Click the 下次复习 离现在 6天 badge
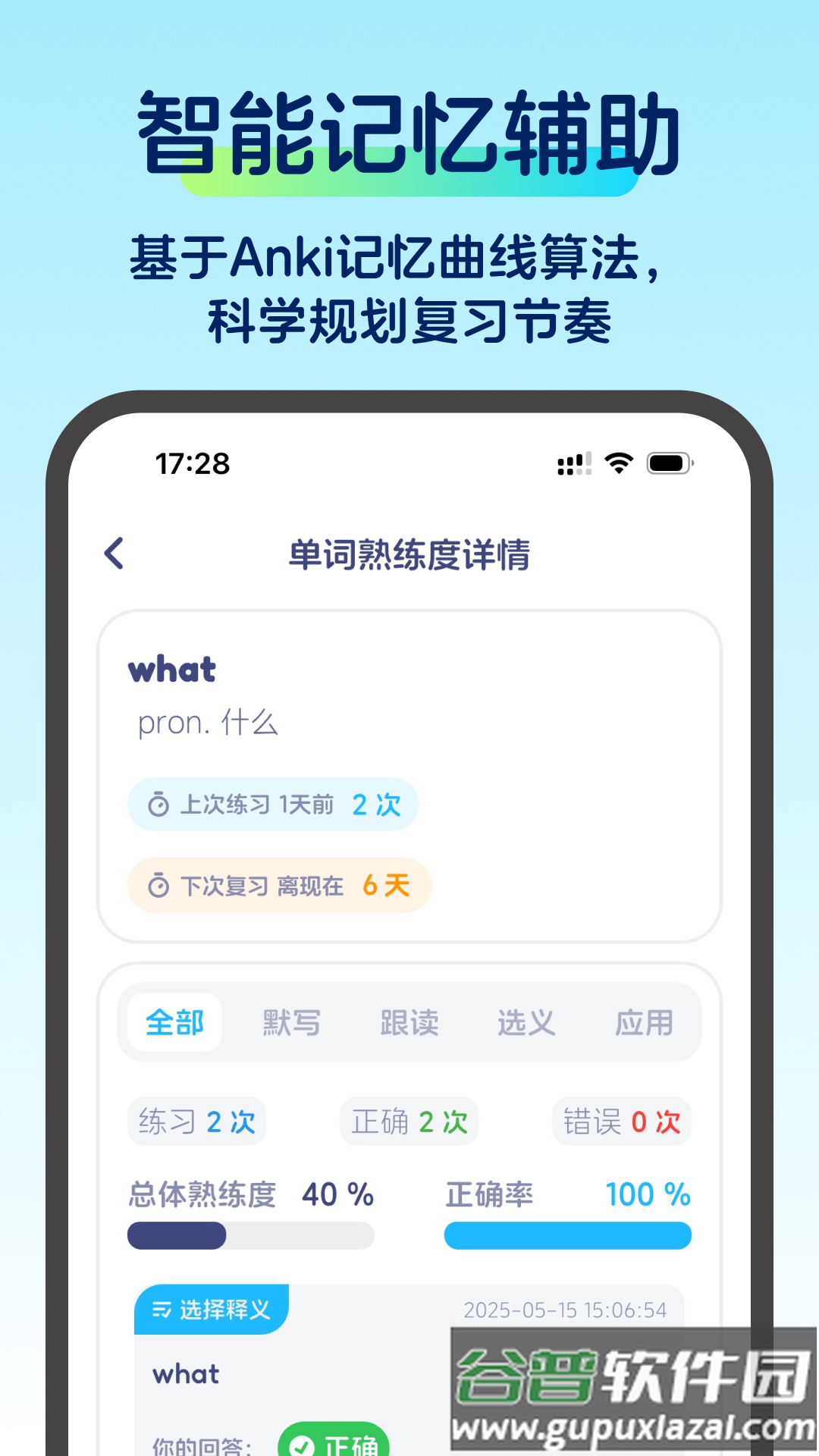Image resolution: width=819 pixels, height=1456 pixels. pyautogui.click(x=280, y=886)
